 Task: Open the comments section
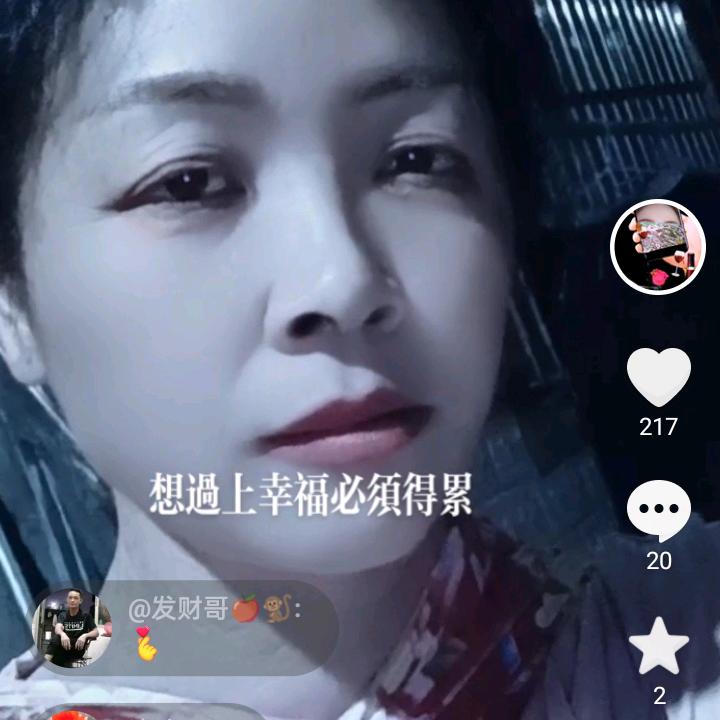pos(658,511)
